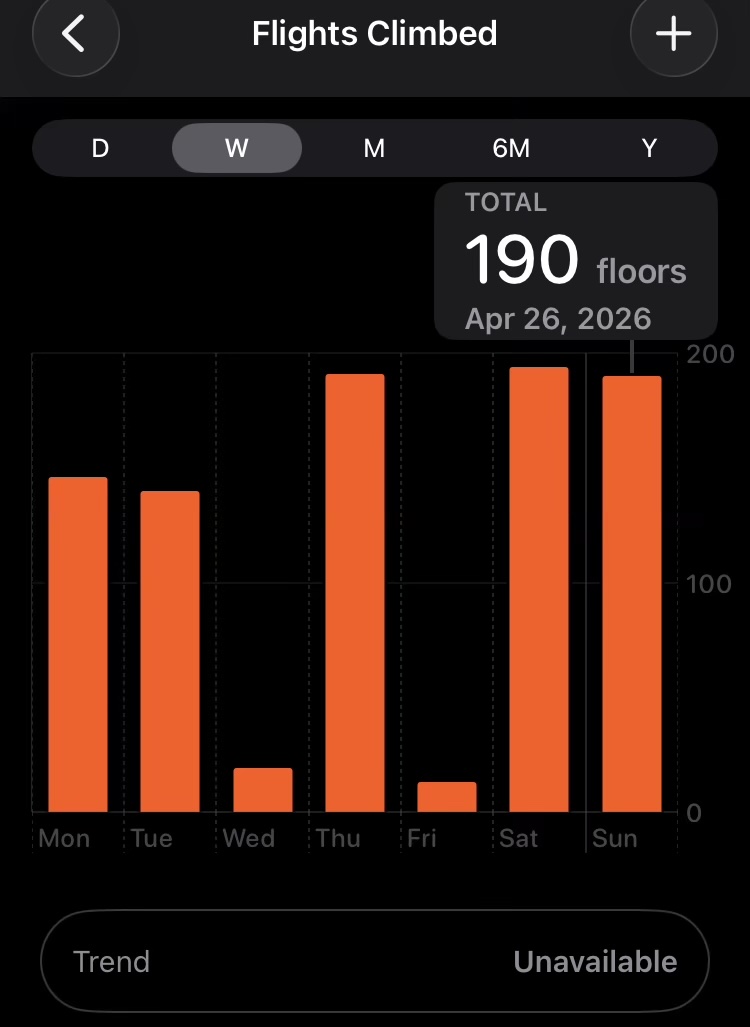Image resolution: width=750 pixels, height=1027 pixels.
Task: Select the Fri bar in chart
Action: coord(446,797)
